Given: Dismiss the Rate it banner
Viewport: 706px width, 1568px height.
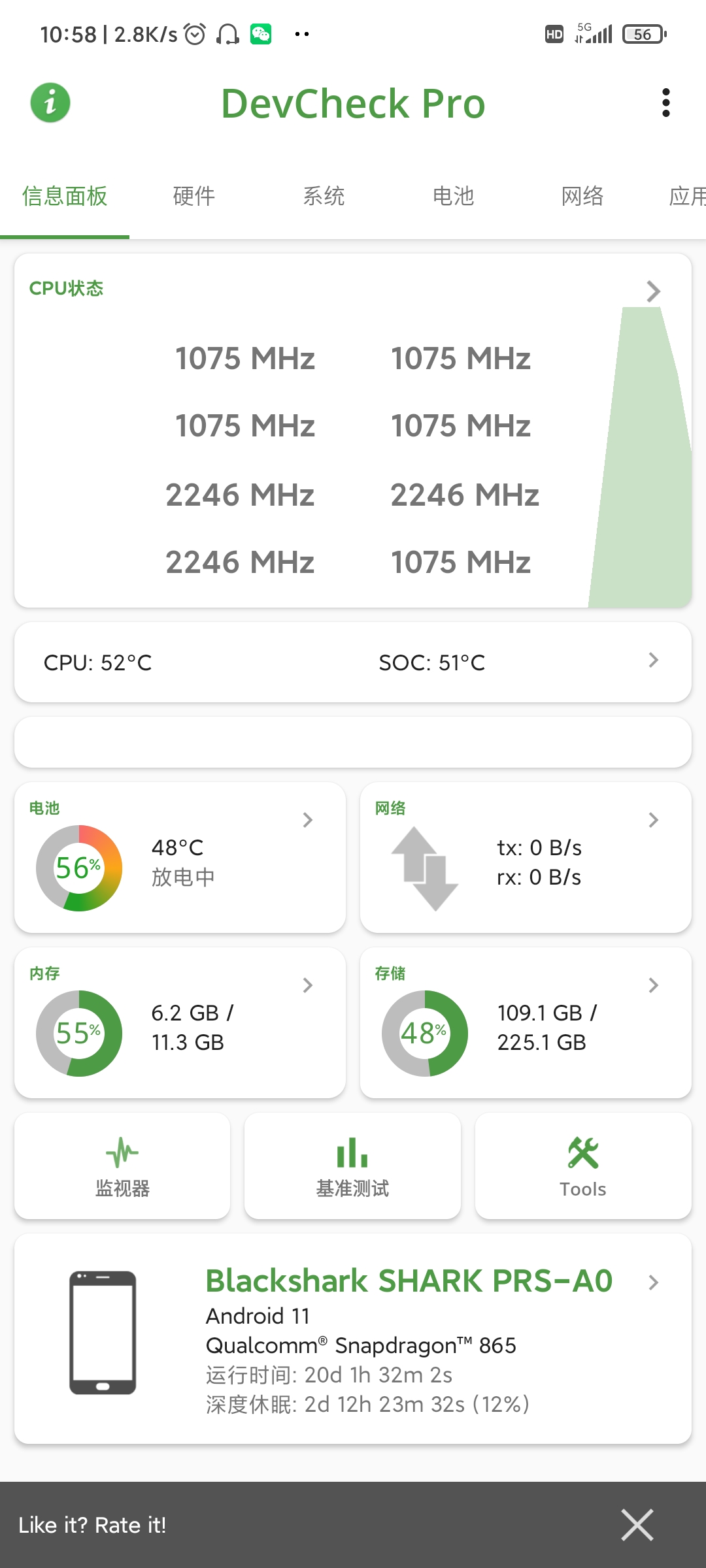Looking at the screenshot, I should point(637,1525).
